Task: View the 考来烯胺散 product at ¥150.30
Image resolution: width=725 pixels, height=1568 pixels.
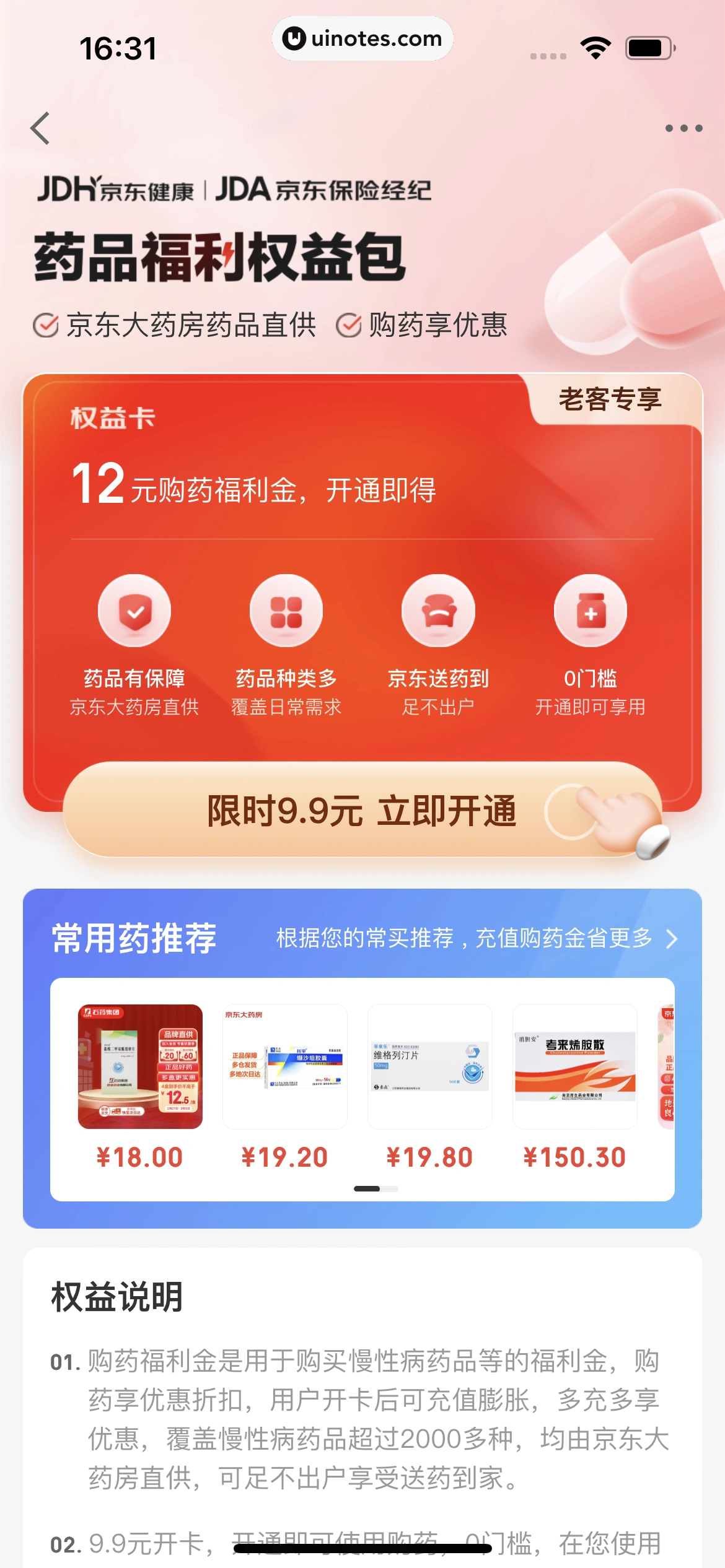Action: tap(574, 1066)
